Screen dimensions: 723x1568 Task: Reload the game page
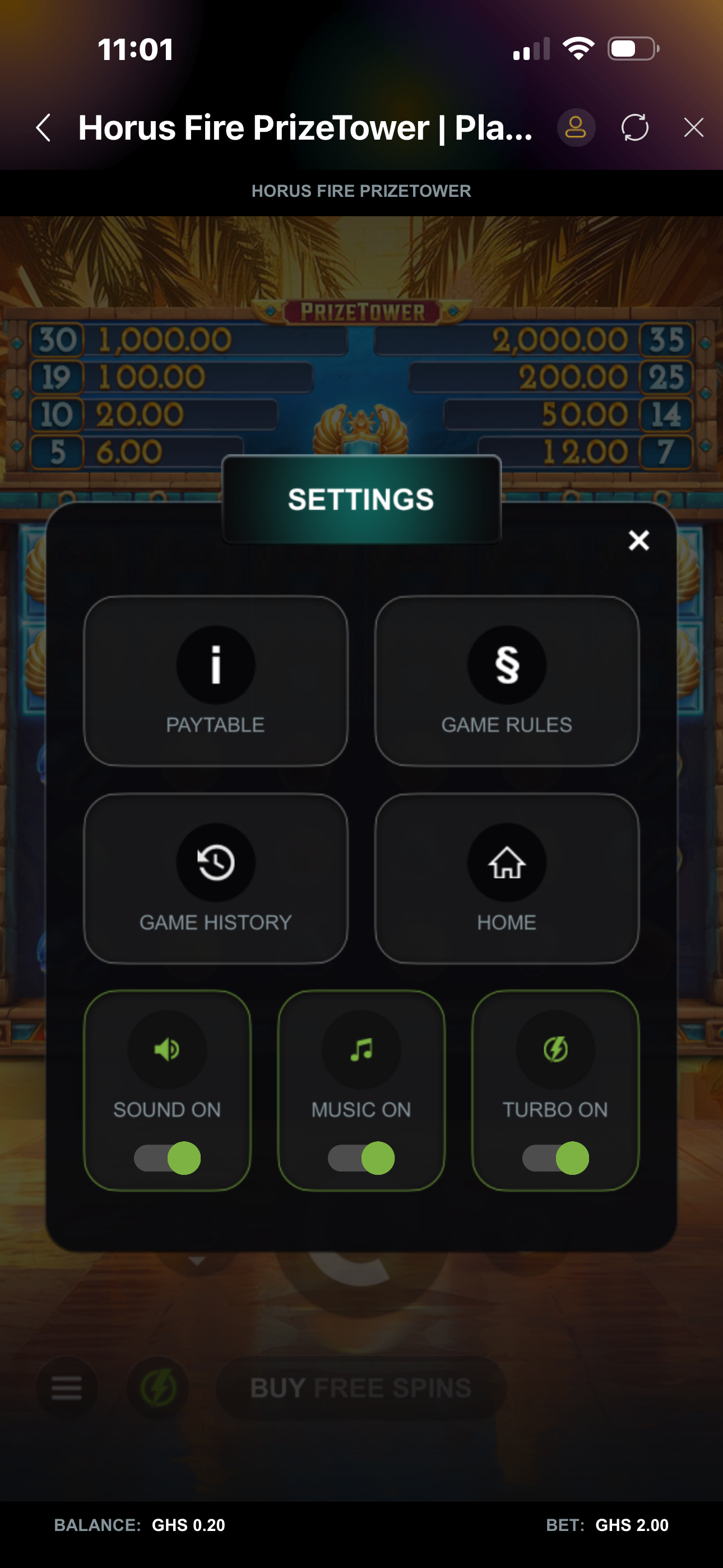click(634, 128)
